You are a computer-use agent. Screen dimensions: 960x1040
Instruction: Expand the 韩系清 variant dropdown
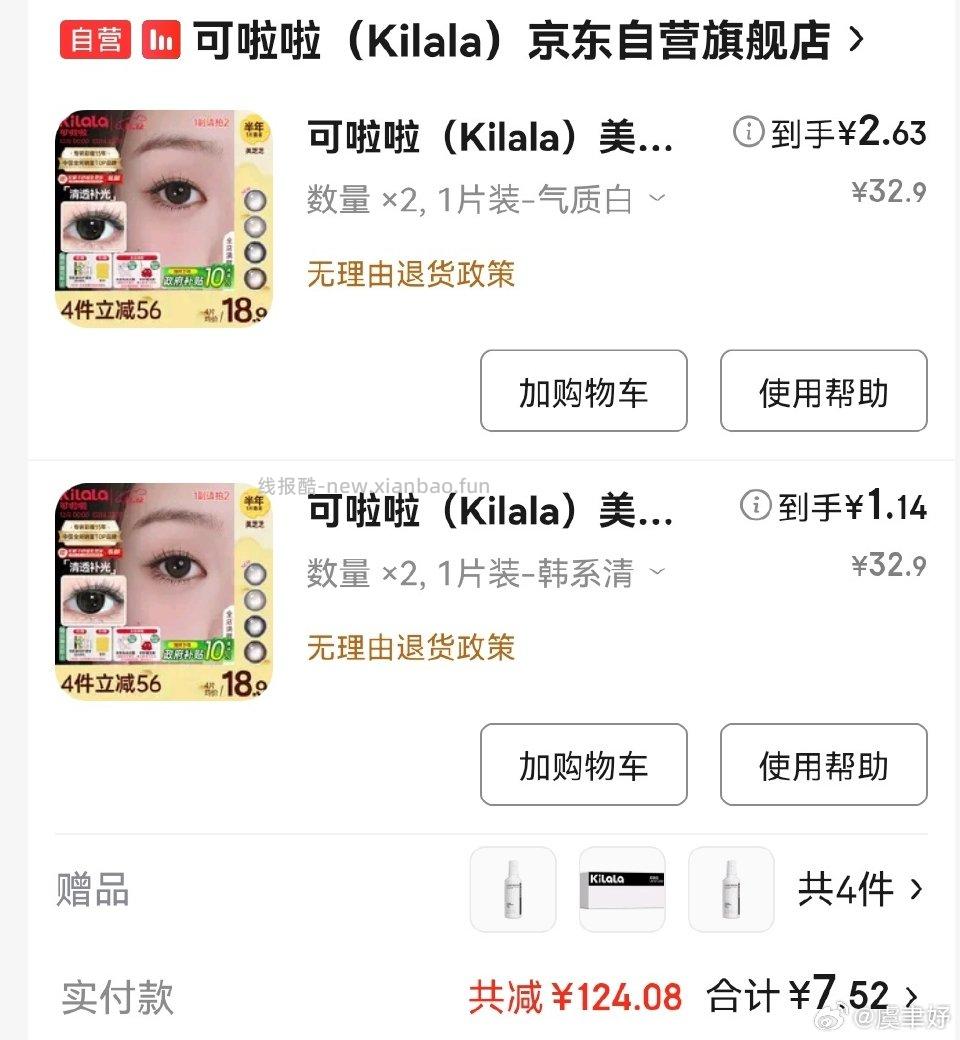pos(657,573)
